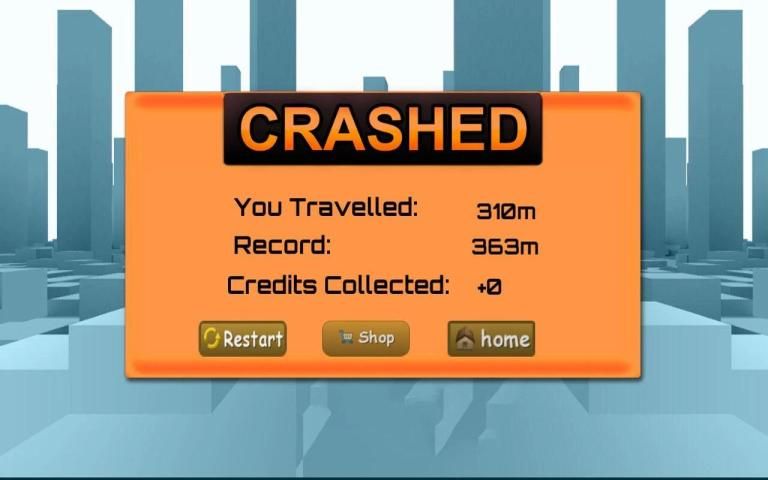Return to the home menu

pyautogui.click(x=491, y=339)
